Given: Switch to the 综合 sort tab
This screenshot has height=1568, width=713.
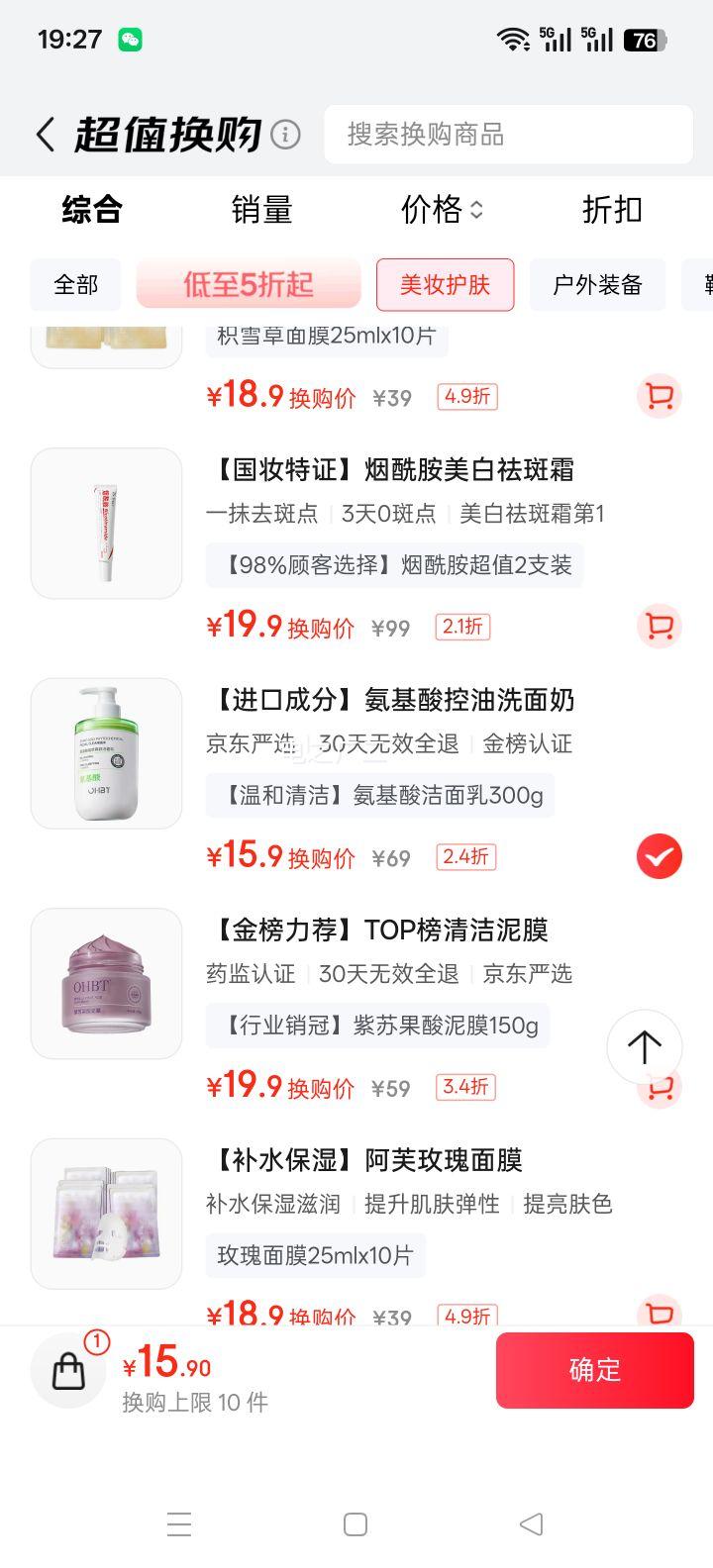Looking at the screenshot, I should pyautogui.click(x=91, y=210).
